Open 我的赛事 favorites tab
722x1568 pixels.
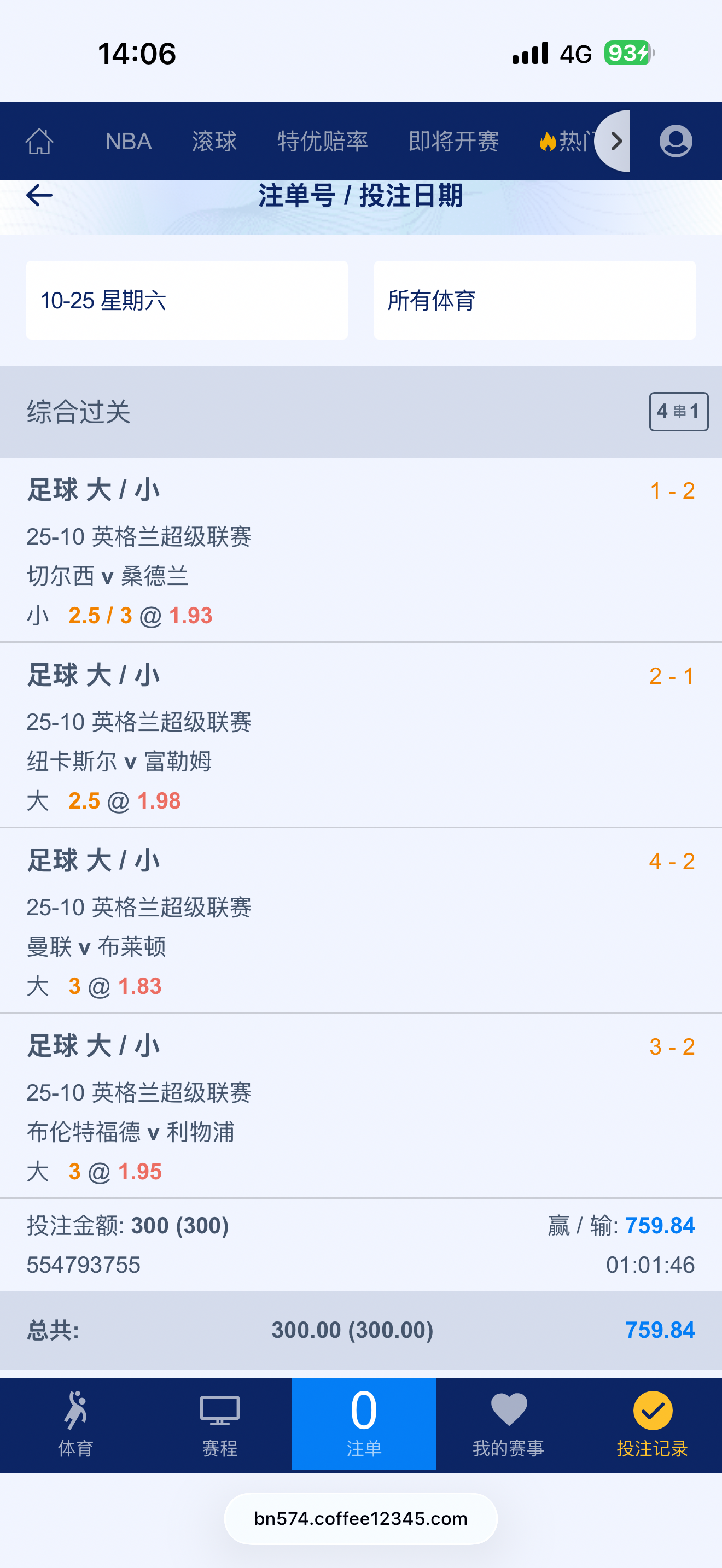pos(508,1424)
